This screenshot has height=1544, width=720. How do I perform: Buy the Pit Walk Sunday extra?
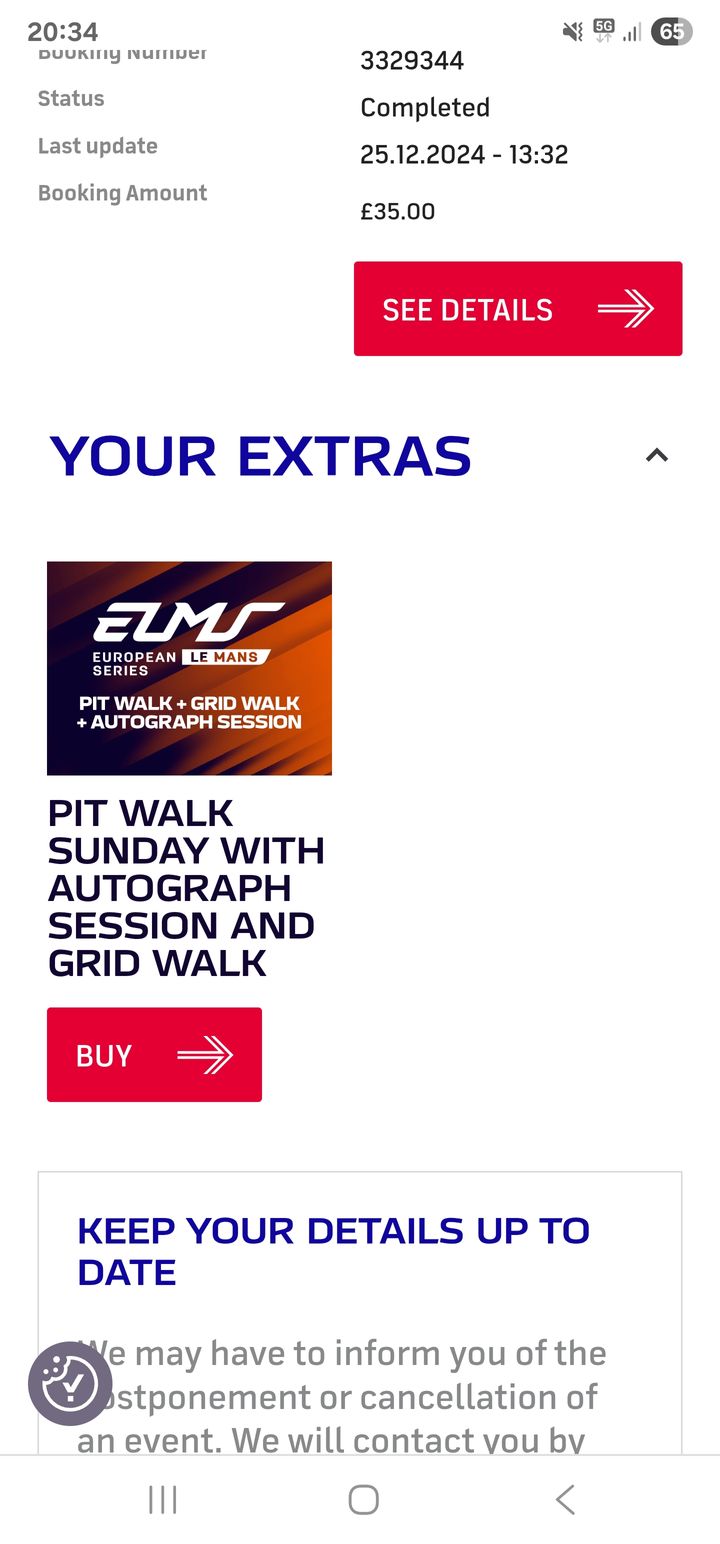154,1055
